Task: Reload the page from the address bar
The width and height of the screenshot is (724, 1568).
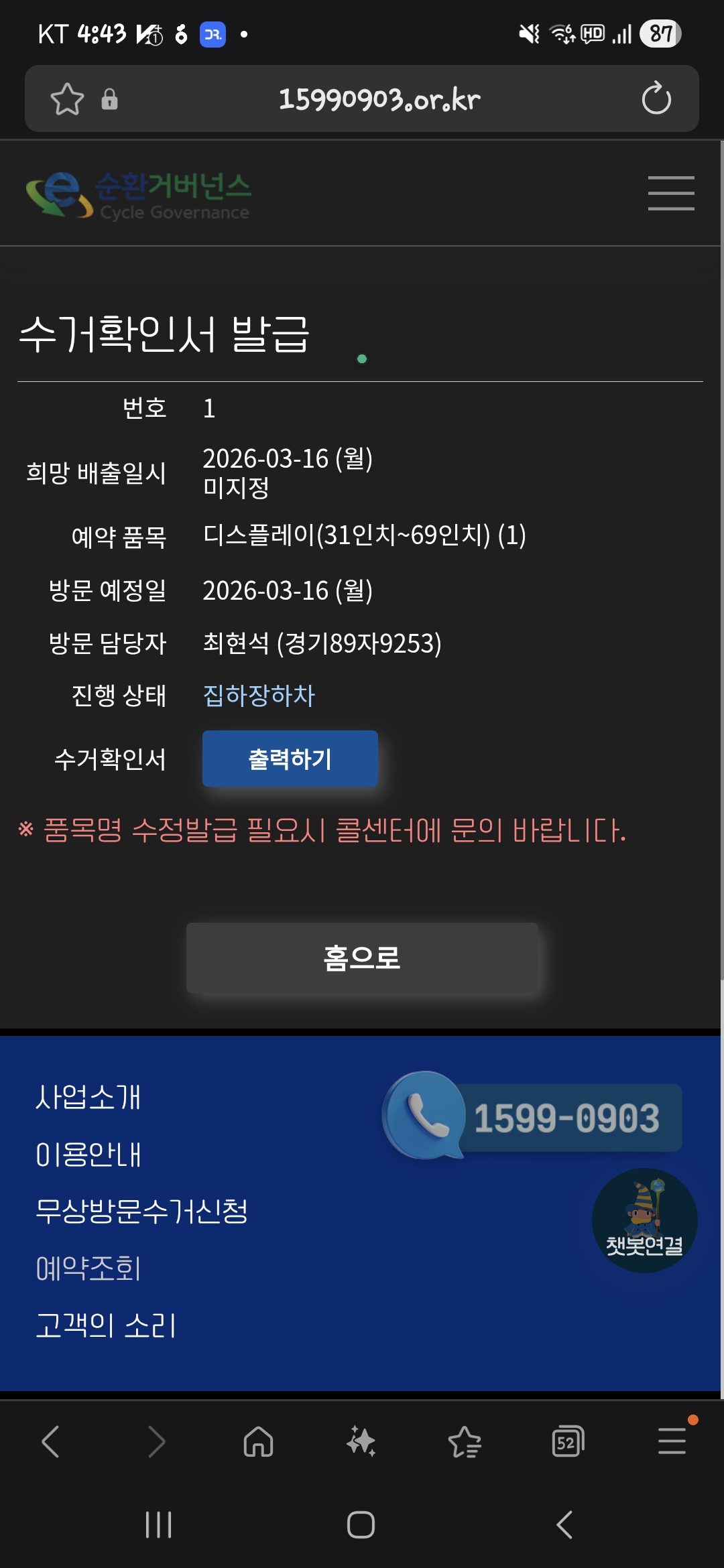Action: coord(656,99)
